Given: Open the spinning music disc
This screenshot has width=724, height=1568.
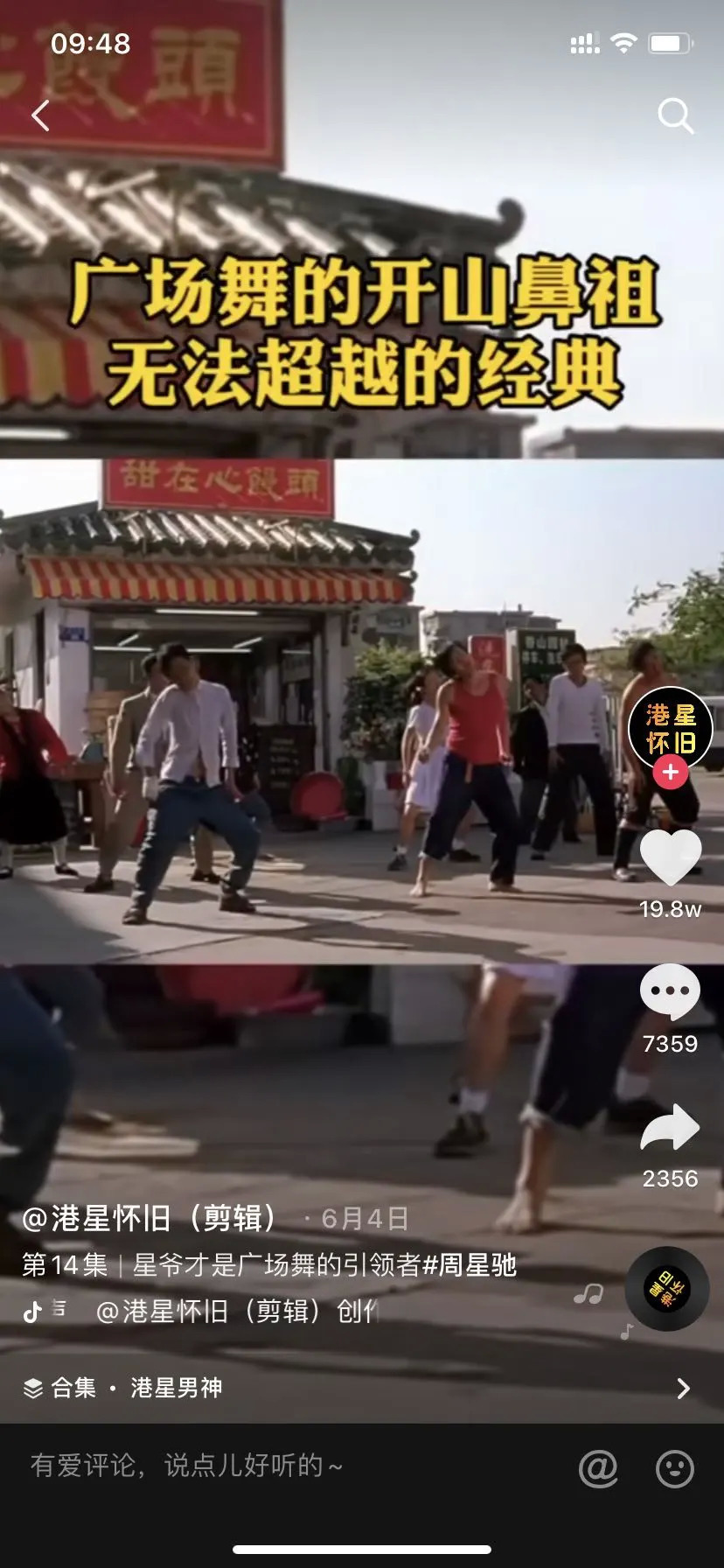Looking at the screenshot, I should coord(667,1288).
